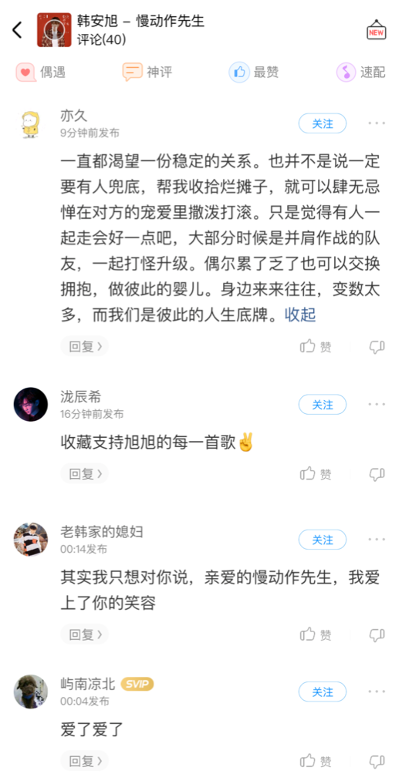
Task: Follow user 亦久
Action: (x=323, y=123)
